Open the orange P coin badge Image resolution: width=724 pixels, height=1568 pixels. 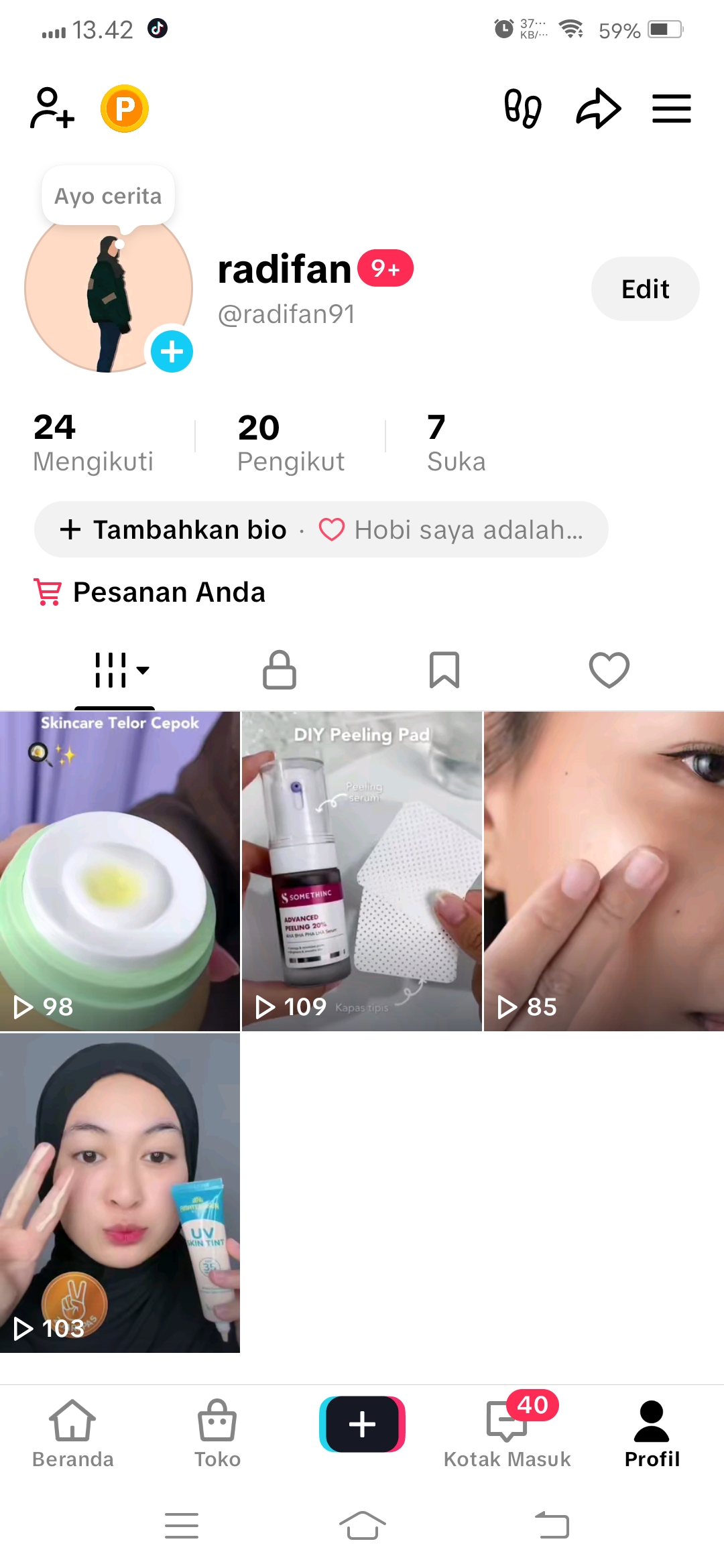coord(125,108)
